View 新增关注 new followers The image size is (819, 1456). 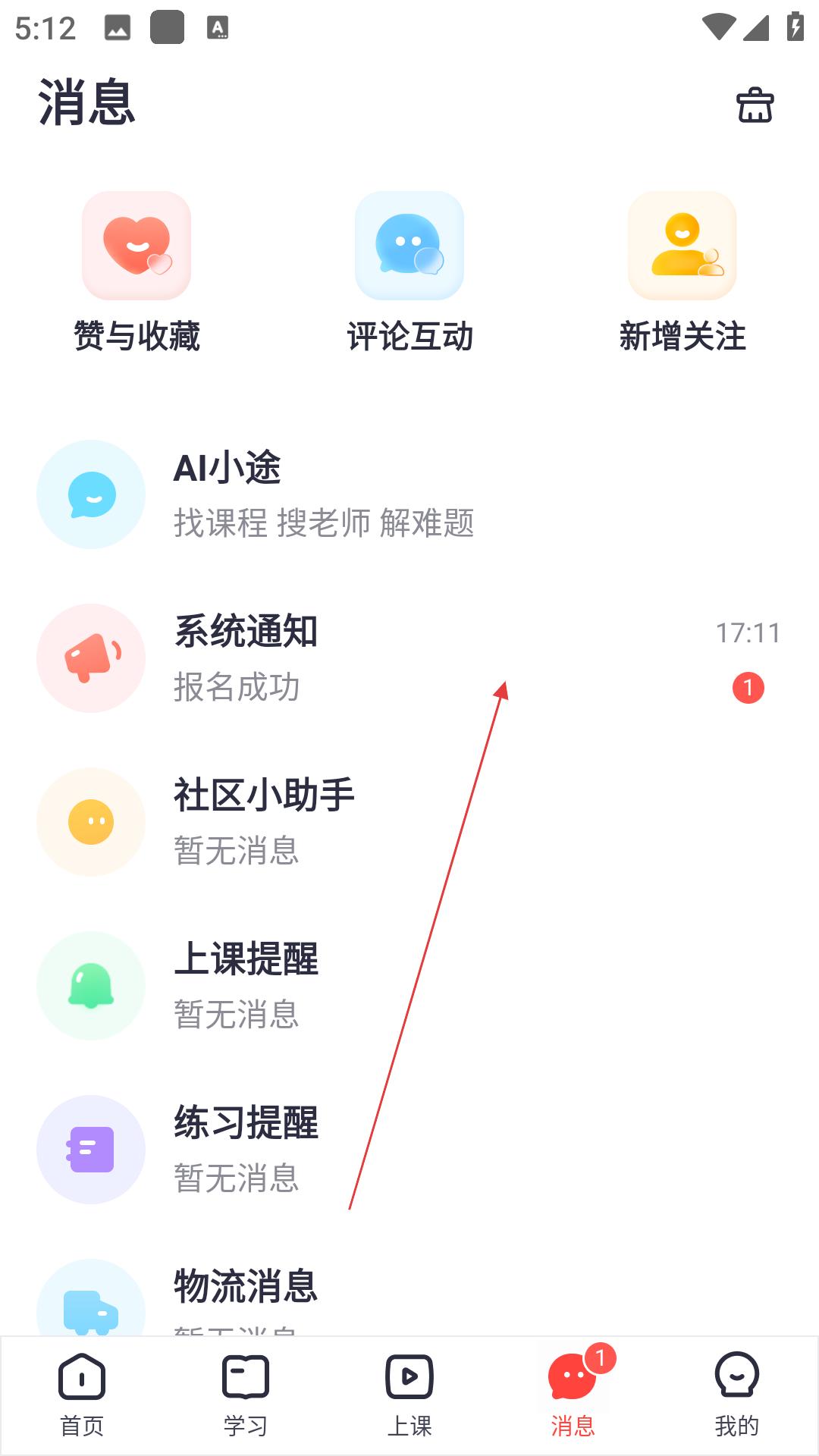(682, 271)
